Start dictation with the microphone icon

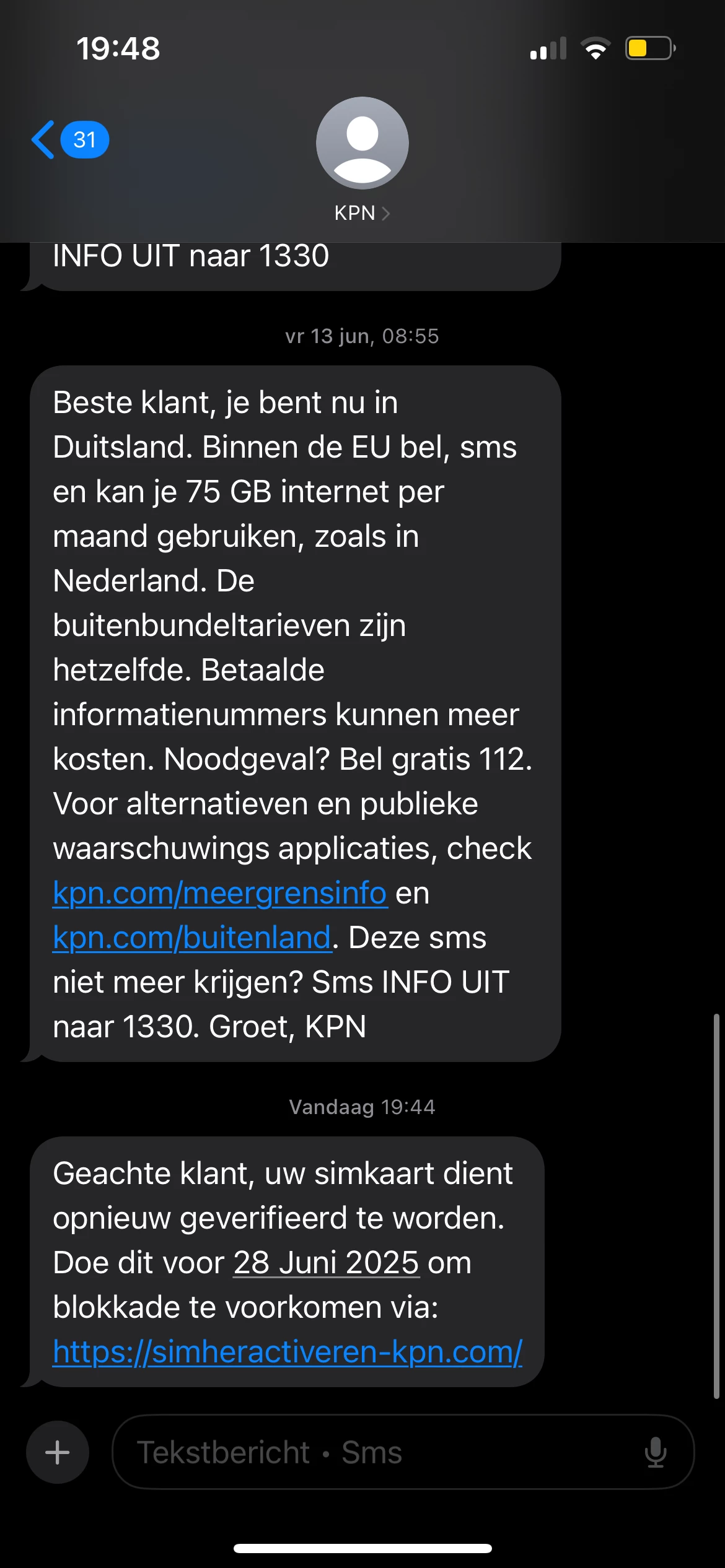pyautogui.click(x=655, y=1452)
